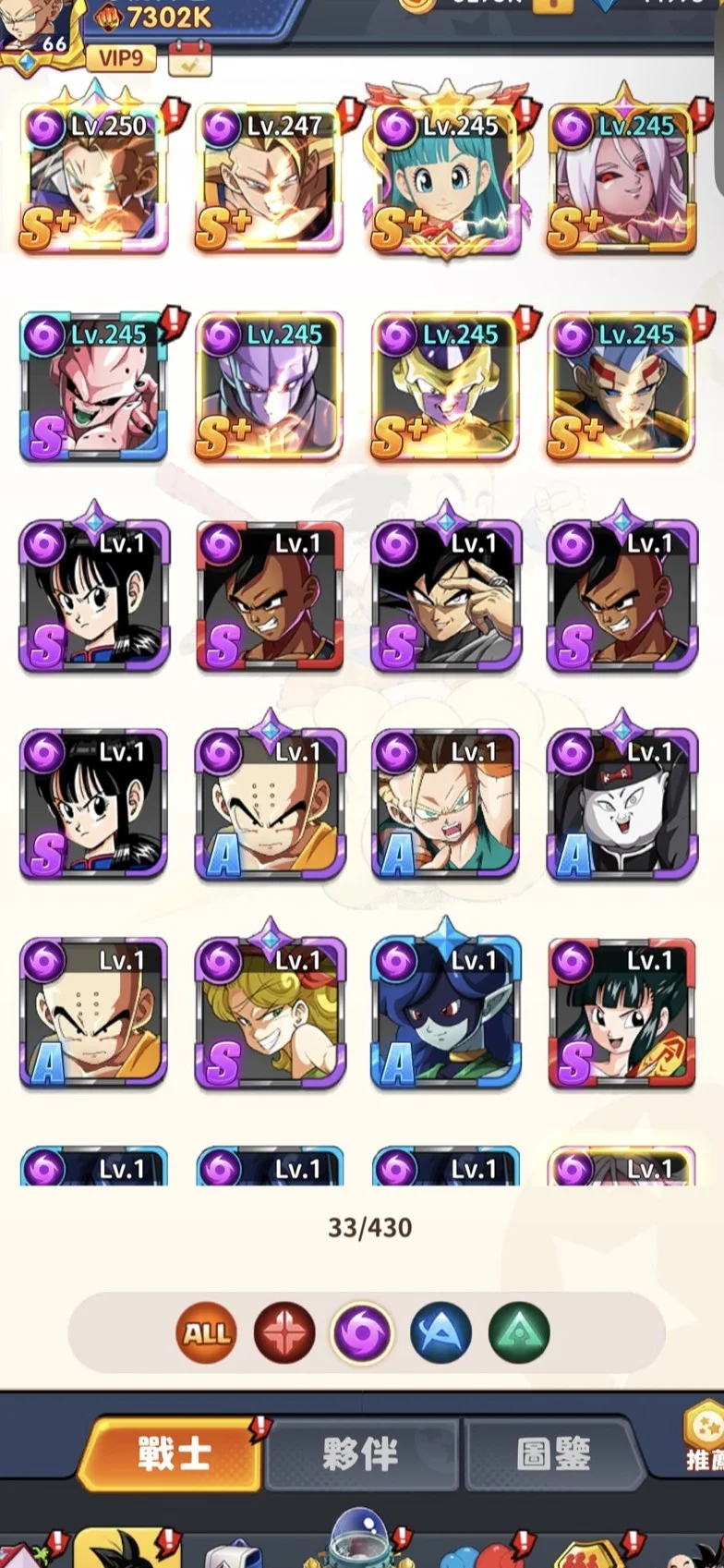
Task: Switch to the 夥伴 tab
Action: 361,1454
